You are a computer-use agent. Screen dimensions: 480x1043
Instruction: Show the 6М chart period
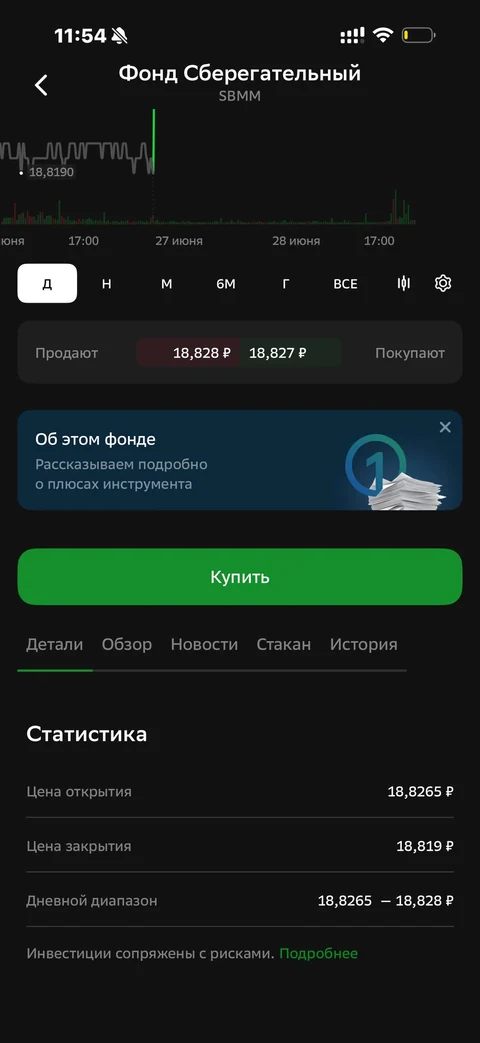click(x=226, y=283)
